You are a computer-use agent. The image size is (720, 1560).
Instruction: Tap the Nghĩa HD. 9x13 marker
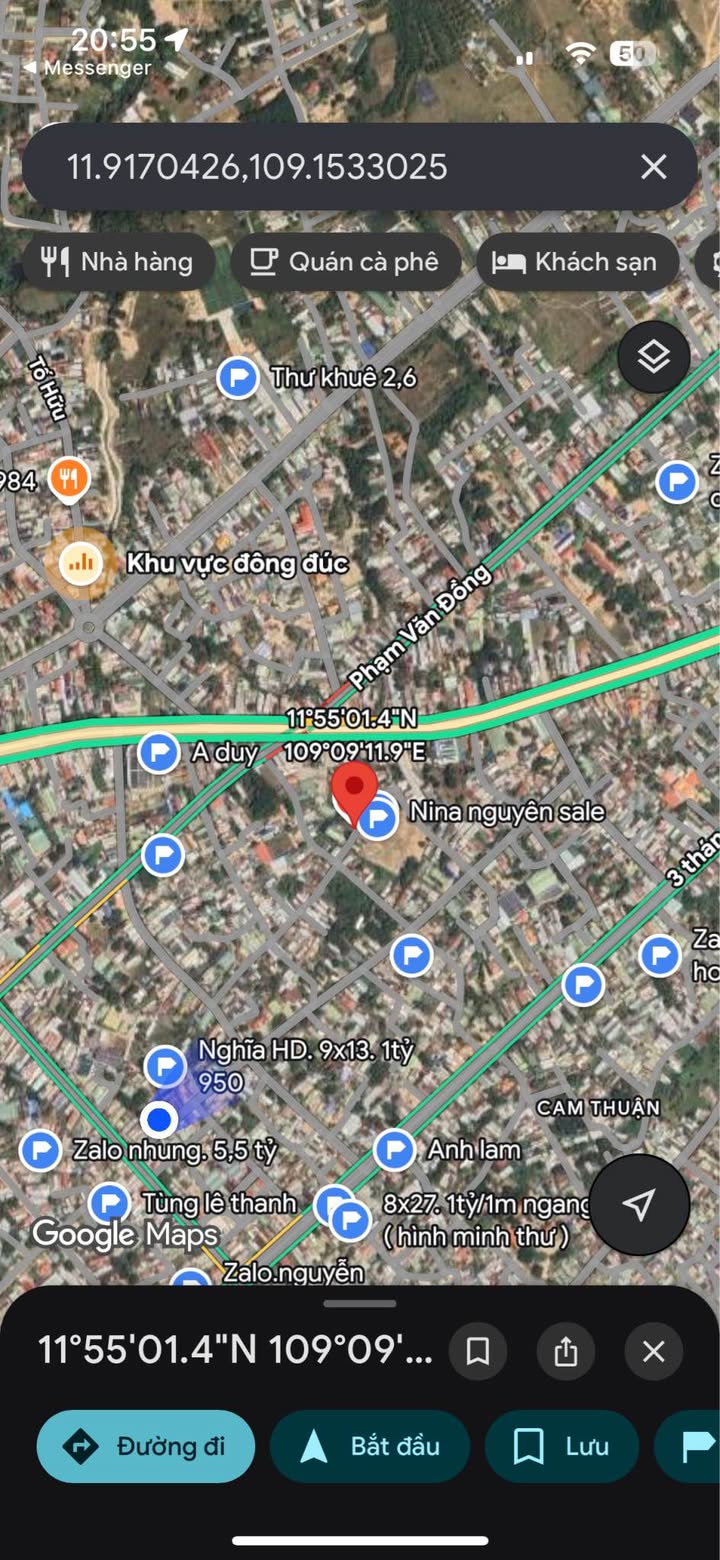pos(166,1066)
